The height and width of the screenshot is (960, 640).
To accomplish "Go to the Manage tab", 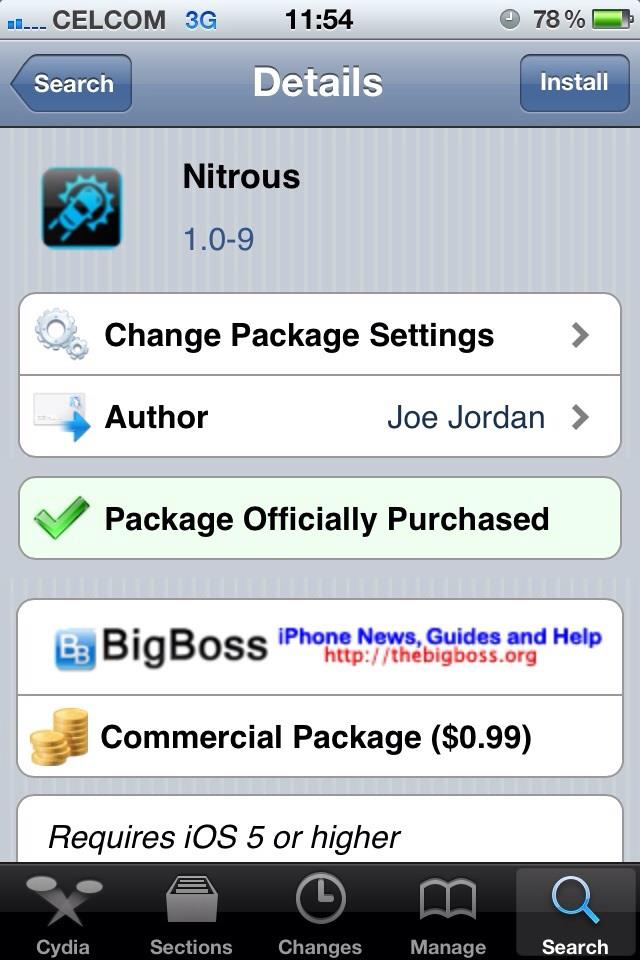I will (x=447, y=914).
